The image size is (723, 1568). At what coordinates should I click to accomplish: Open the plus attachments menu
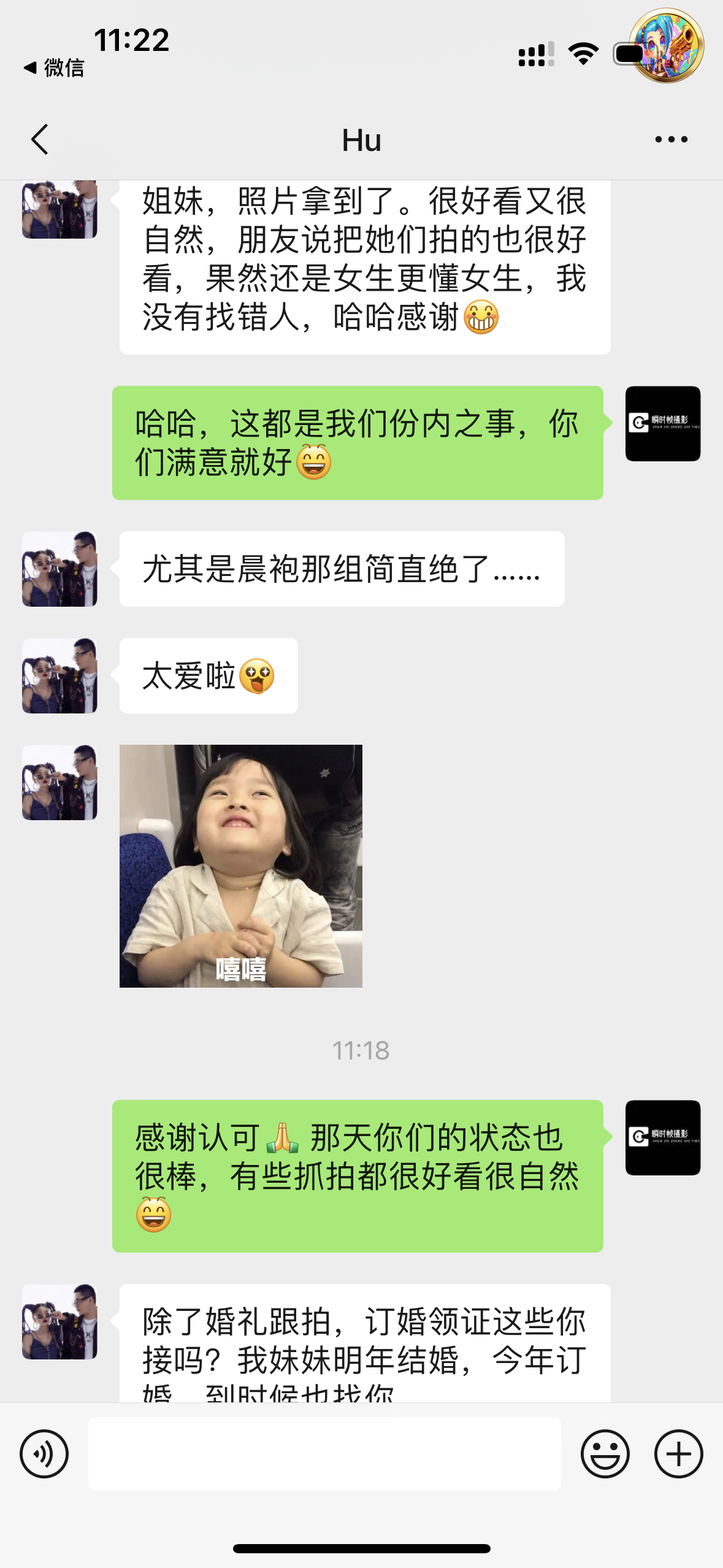click(678, 1453)
